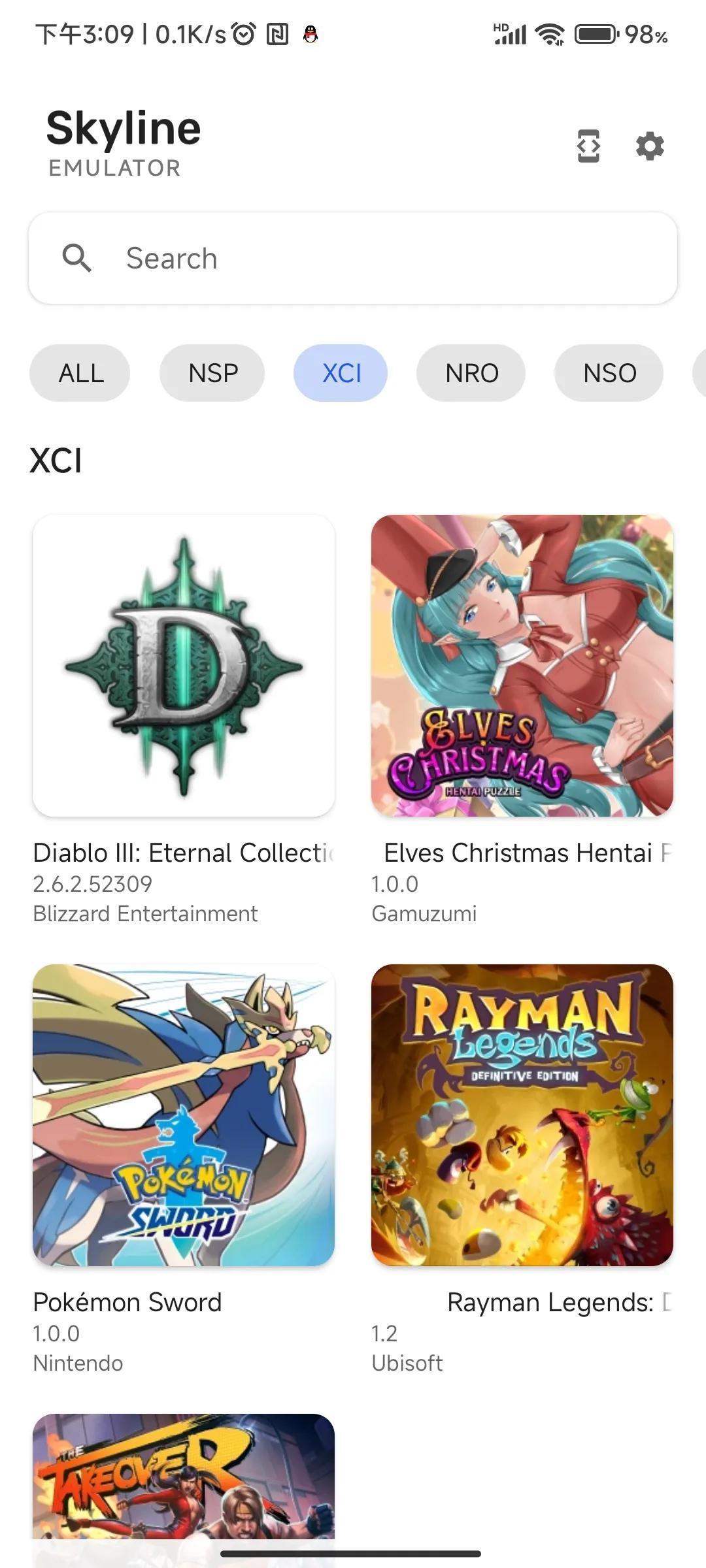706x1568 pixels.
Task: Switch to the NRO chip
Action: tap(471, 373)
